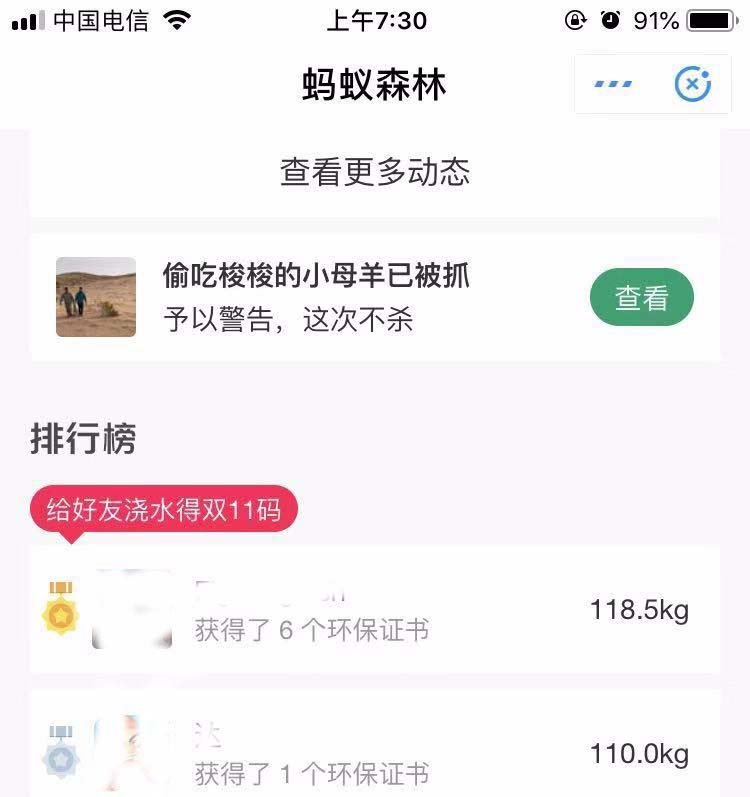
Task: Tap 查看更多动态 to see more activity
Action: click(x=375, y=172)
